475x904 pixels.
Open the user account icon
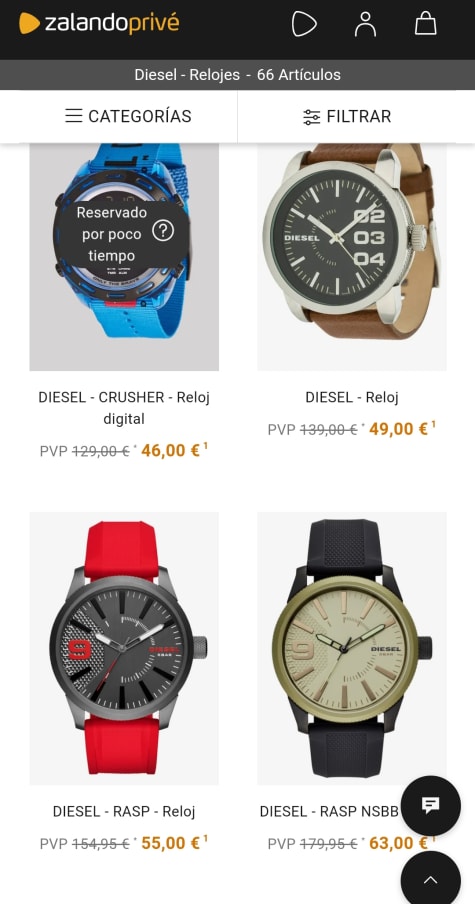point(365,24)
